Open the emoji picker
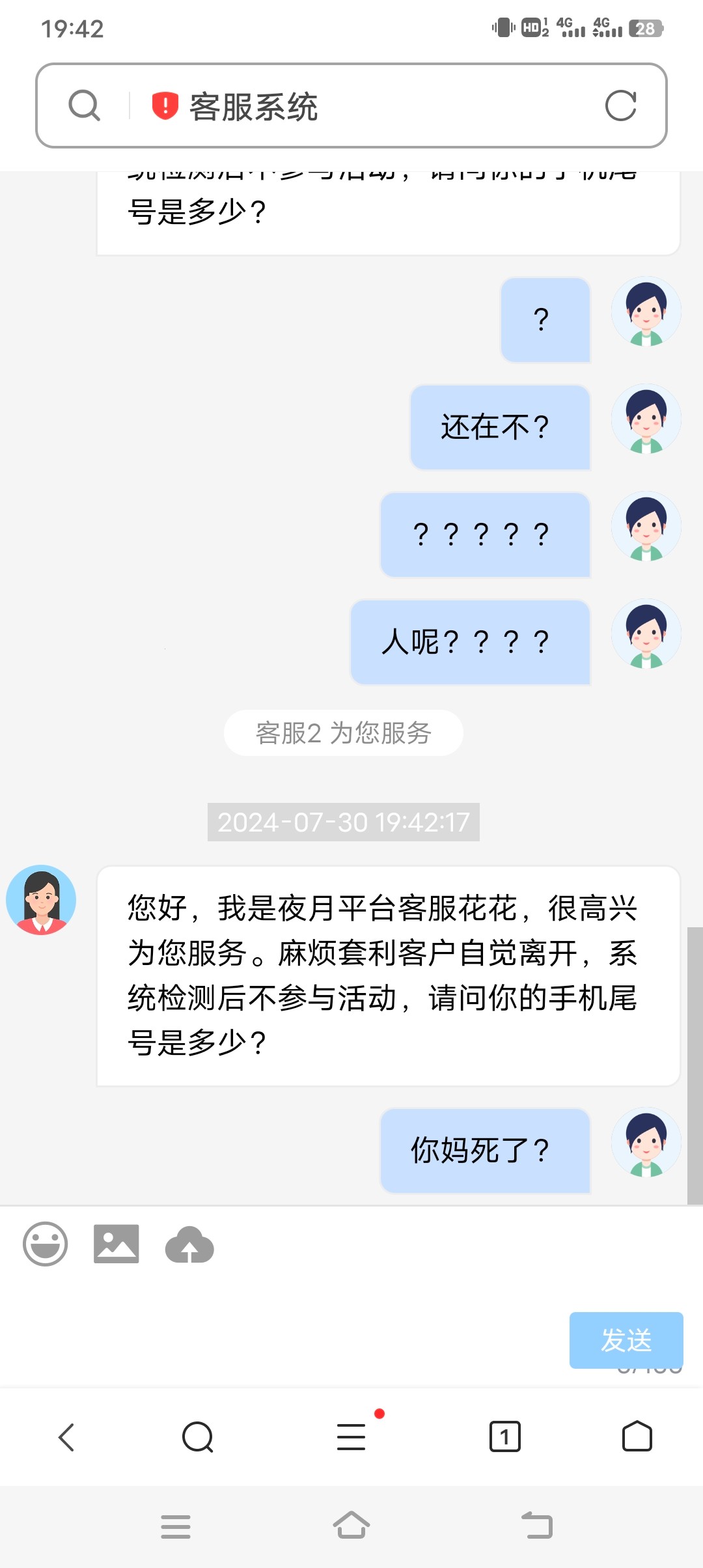Image resolution: width=703 pixels, height=1568 pixels. 45,1244
